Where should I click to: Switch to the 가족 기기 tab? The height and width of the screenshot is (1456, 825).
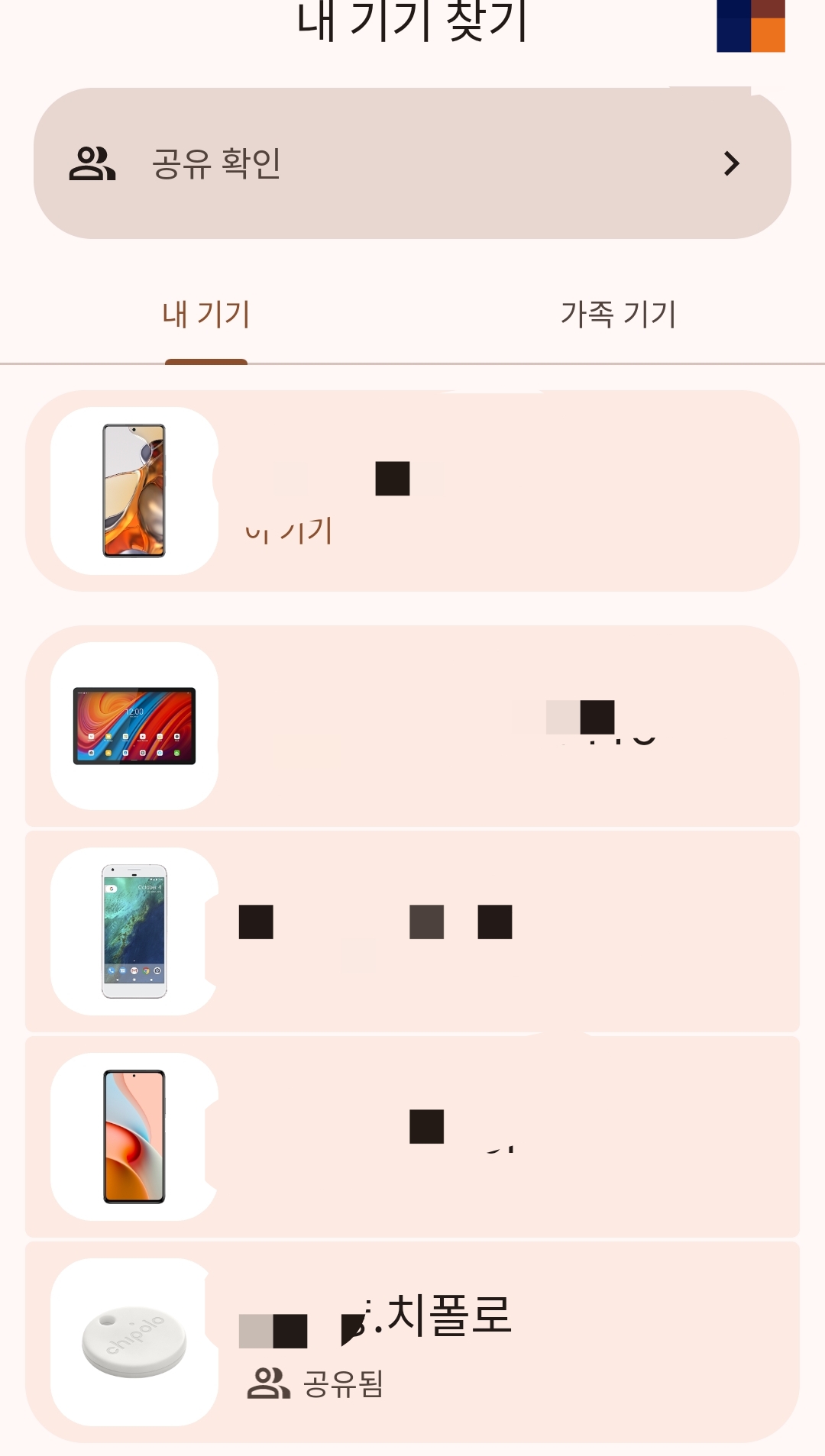click(618, 314)
